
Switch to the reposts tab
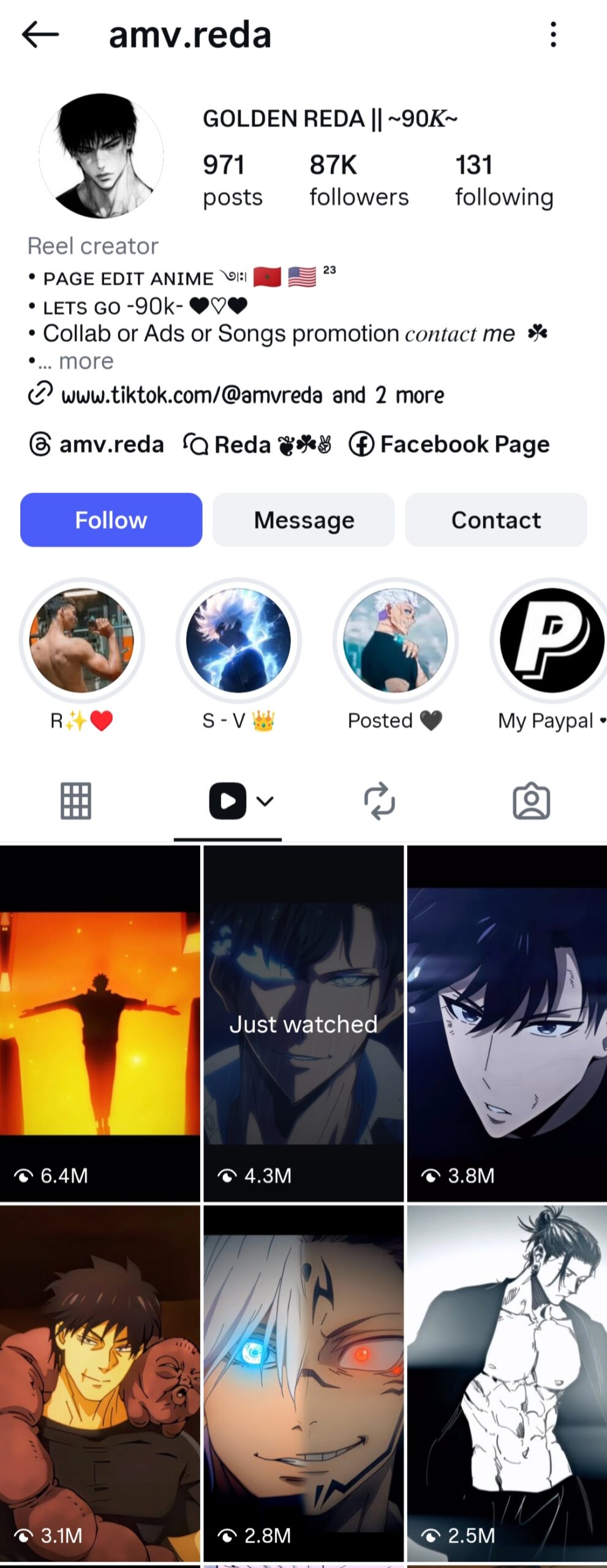pos(379,801)
